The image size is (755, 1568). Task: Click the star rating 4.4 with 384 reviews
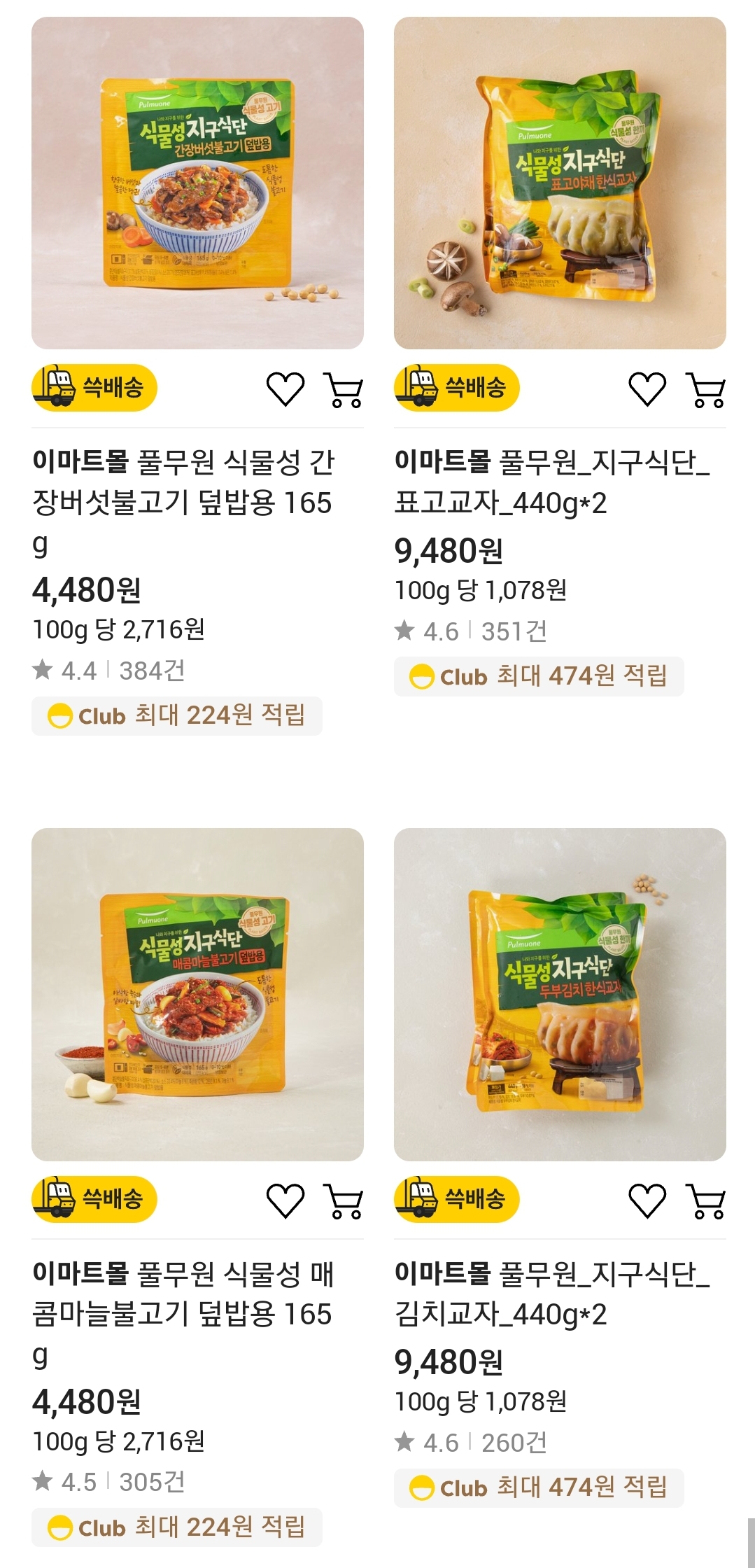108,670
